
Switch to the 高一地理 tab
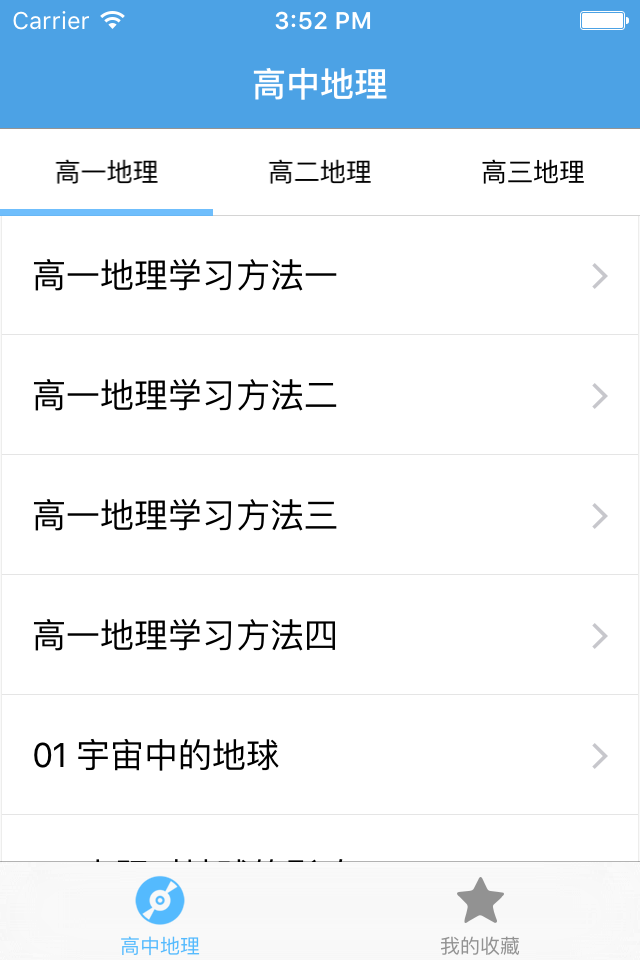(107, 172)
